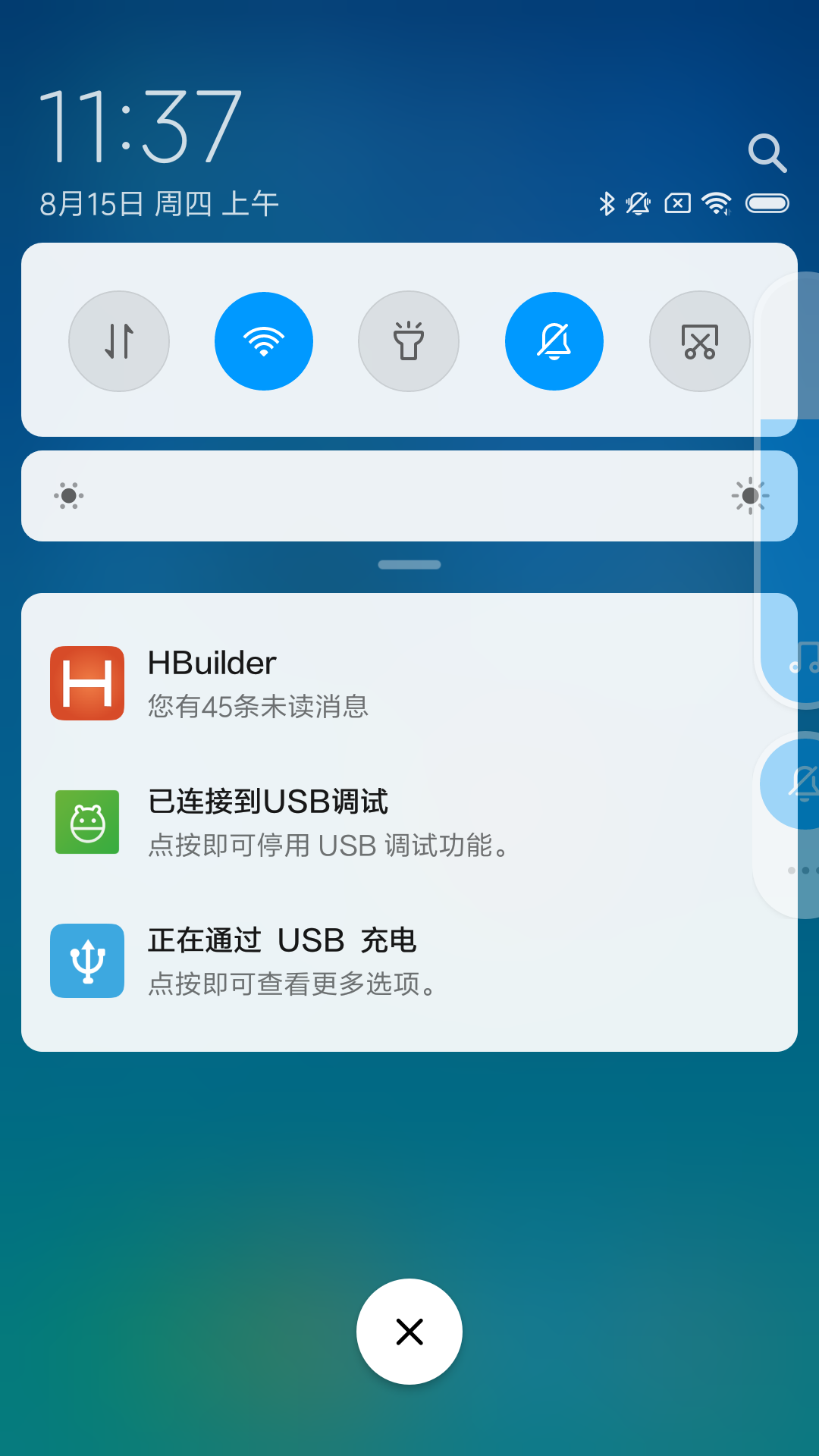Screen dimensions: 819x1456
Task: Clear all notifications with the X button
Action: coord(409,1332)
